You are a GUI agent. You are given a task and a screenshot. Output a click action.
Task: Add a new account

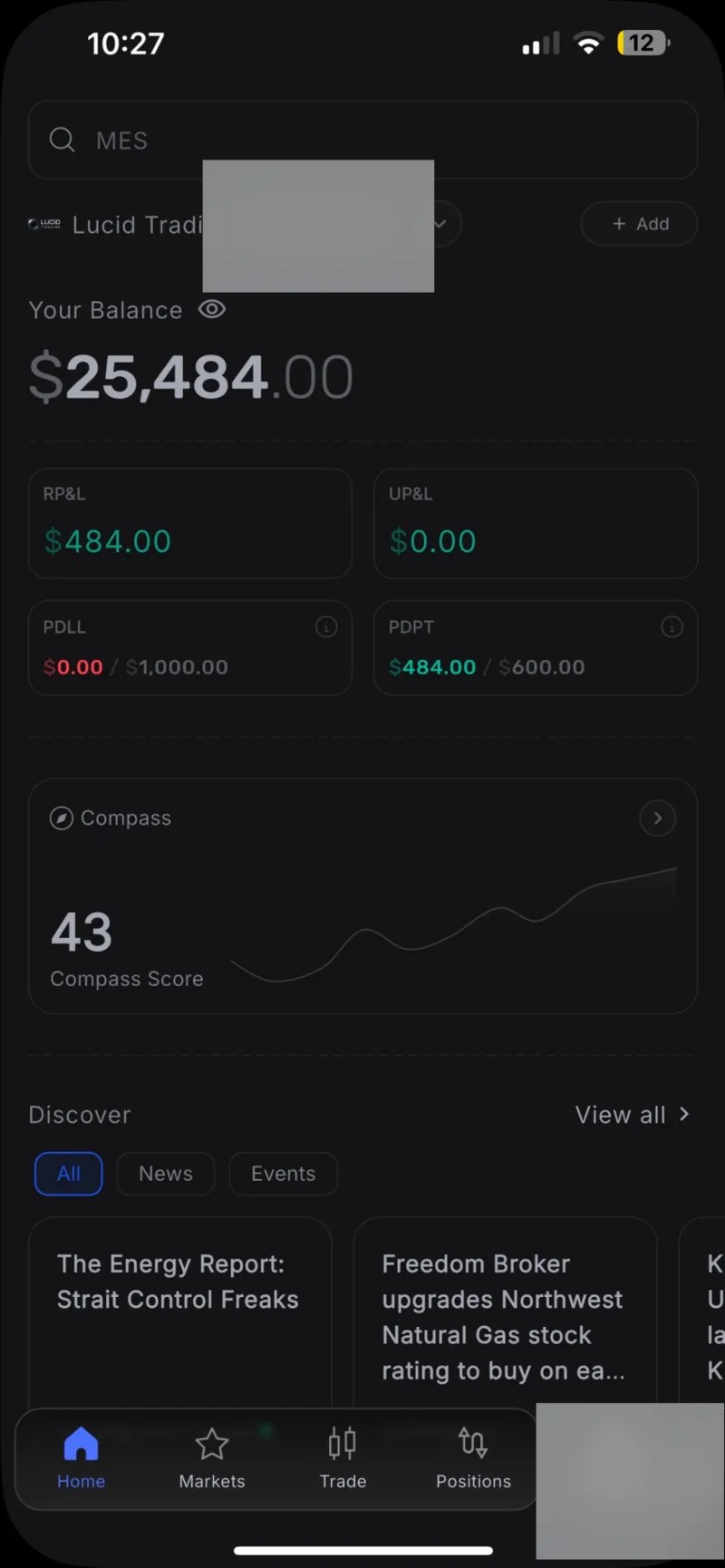pos(639,224)
